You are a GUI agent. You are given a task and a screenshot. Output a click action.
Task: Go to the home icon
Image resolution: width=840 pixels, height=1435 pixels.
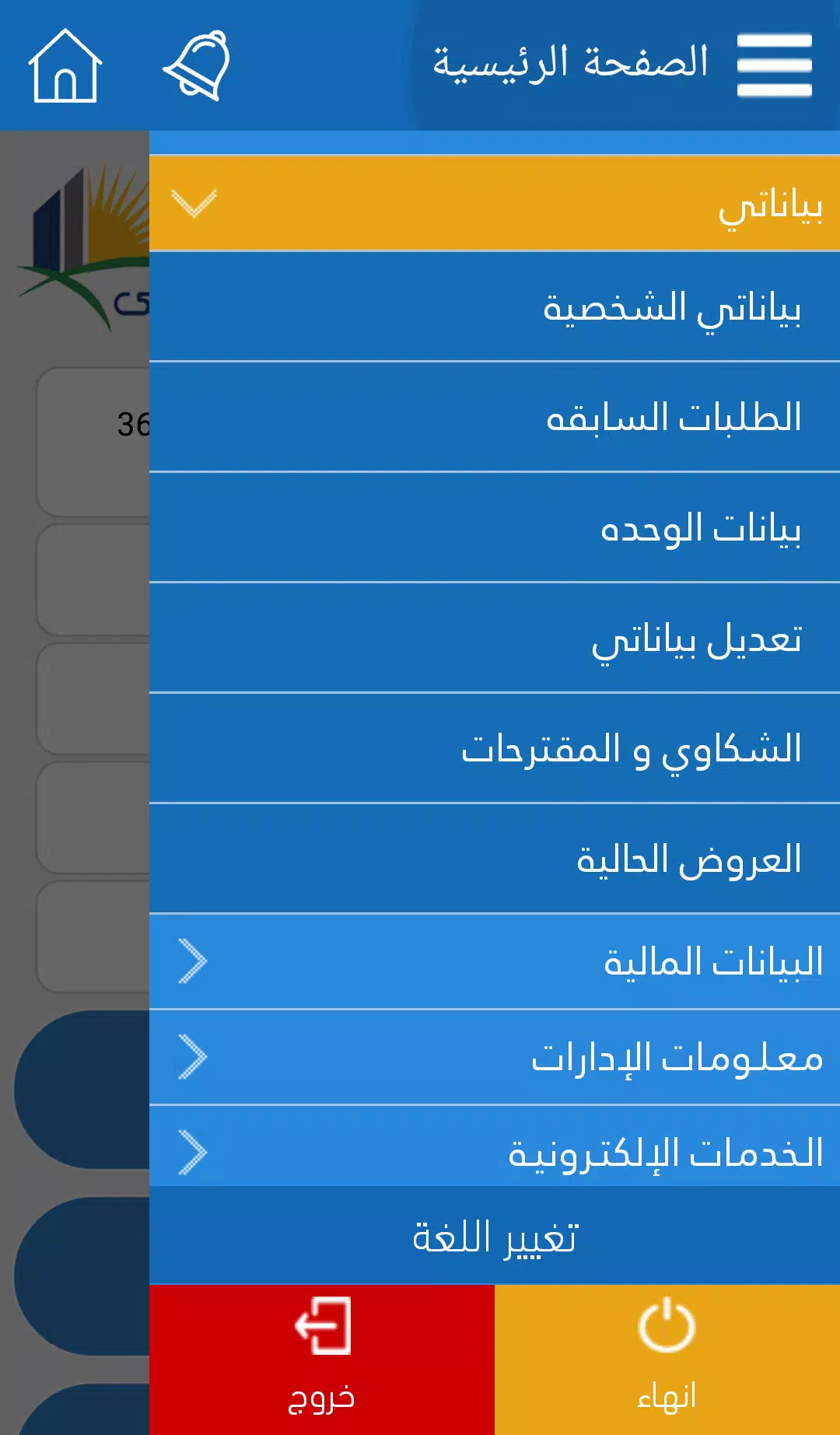65,65
